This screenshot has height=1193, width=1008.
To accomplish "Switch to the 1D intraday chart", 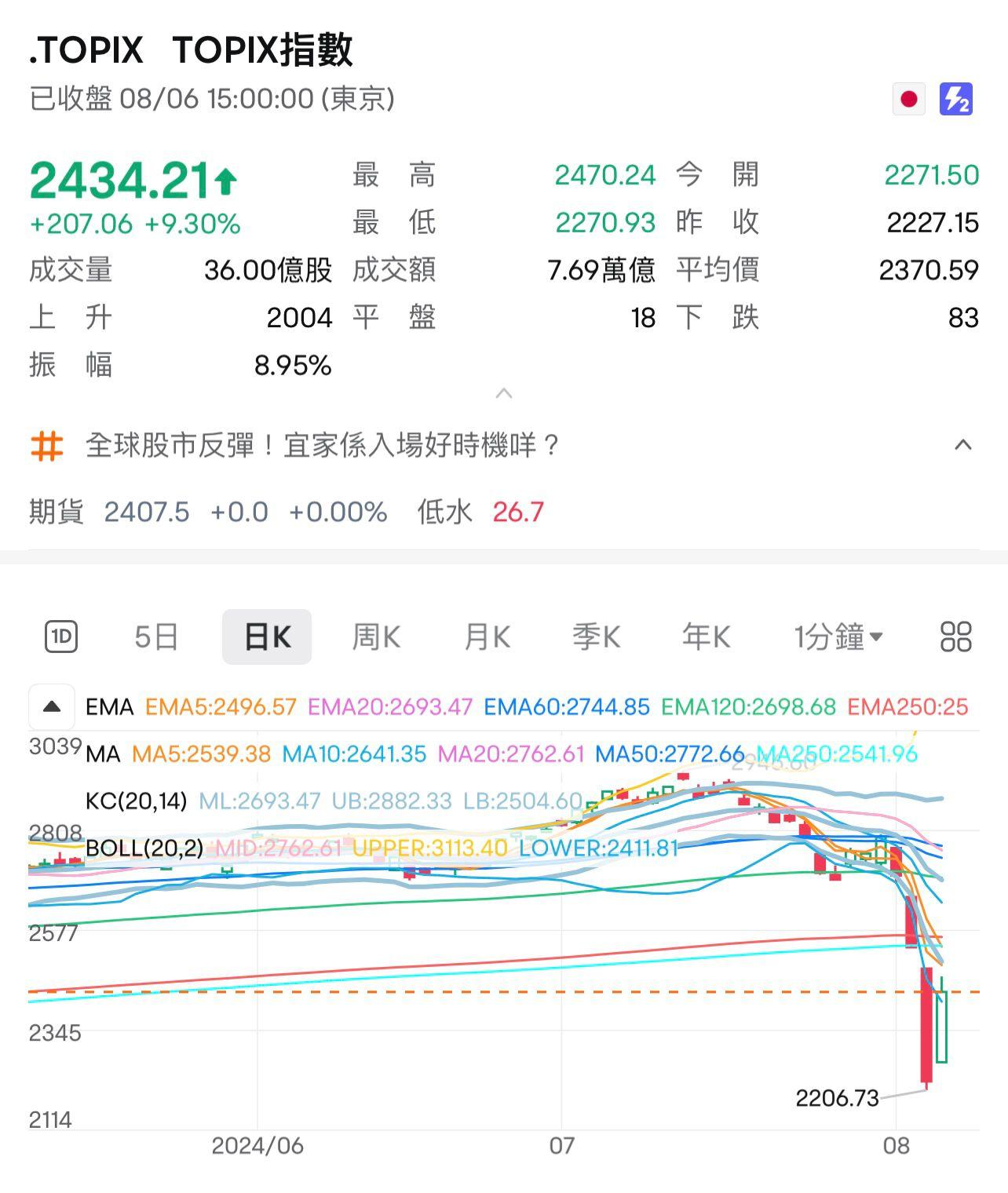I will tap(61, 637).
